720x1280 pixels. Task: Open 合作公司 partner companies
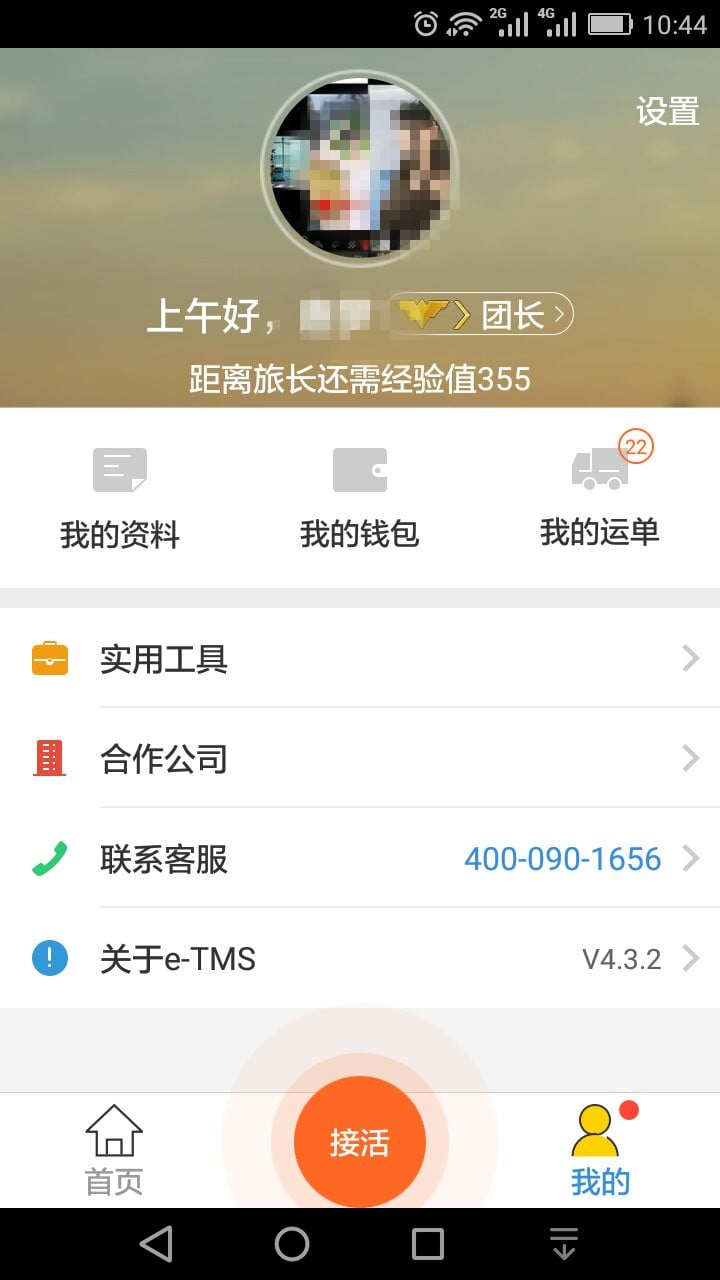(360, 759)
